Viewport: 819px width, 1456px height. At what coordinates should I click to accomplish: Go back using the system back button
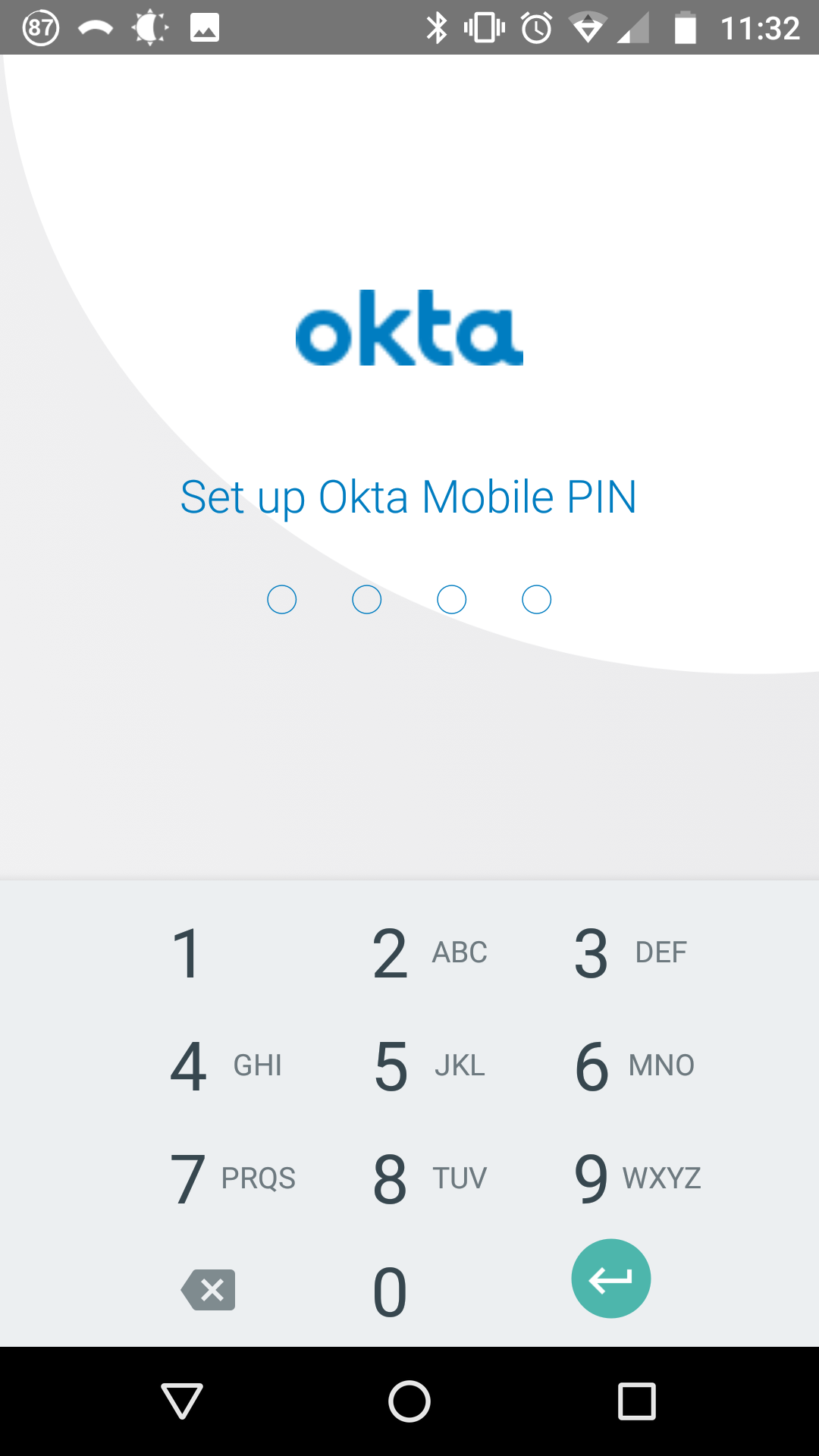pyautogui.click(x=182, y=1401)
